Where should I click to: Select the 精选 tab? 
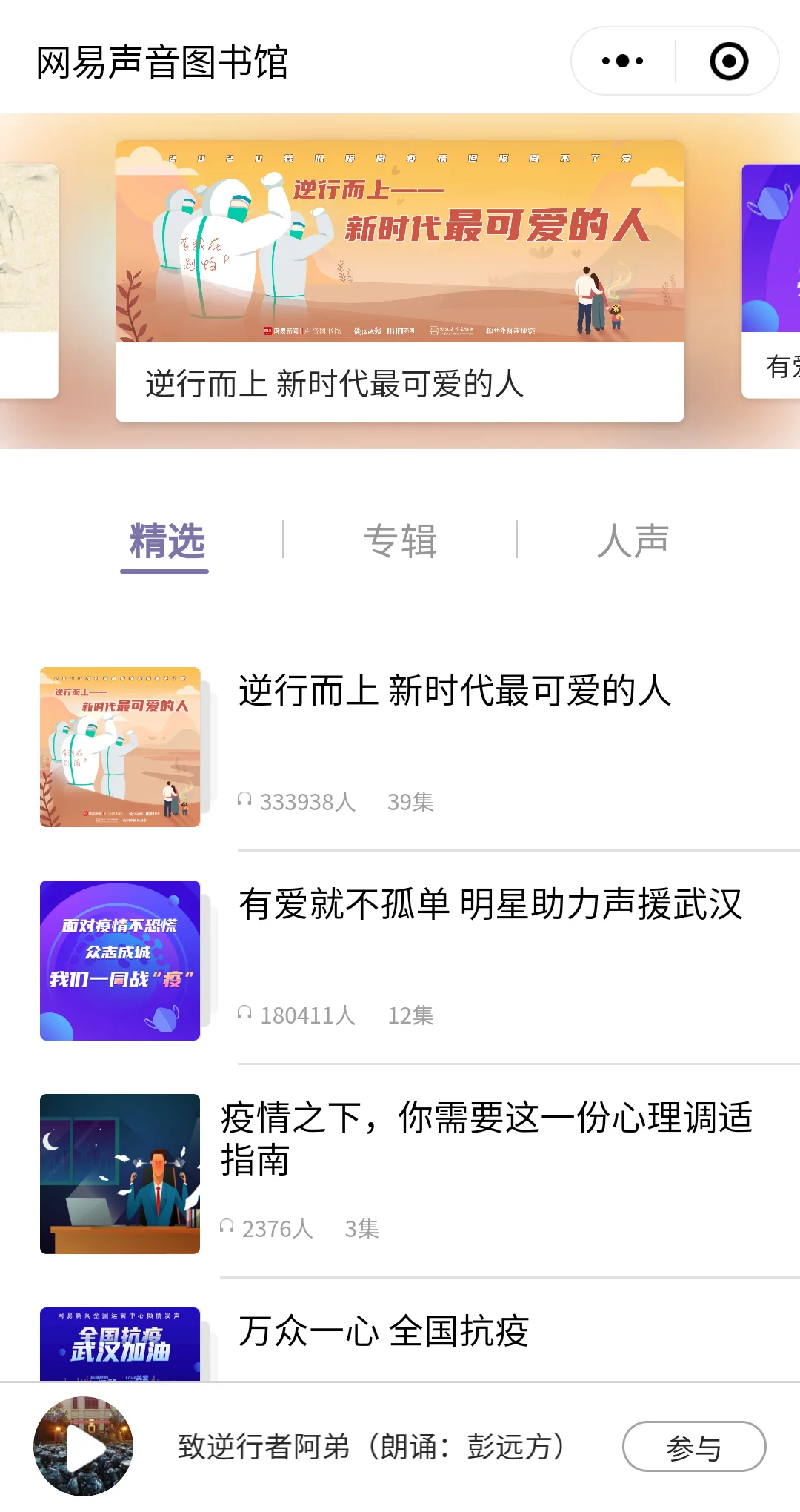point(167,541)
